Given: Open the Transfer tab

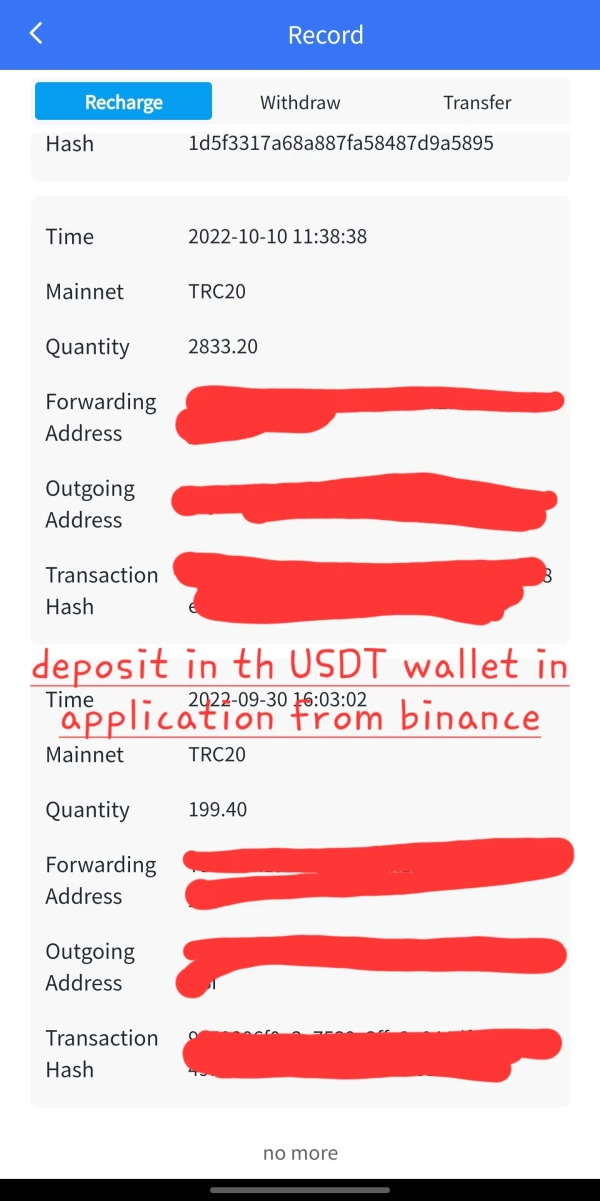Looking at the screenshot, I should tap(477, 102).
